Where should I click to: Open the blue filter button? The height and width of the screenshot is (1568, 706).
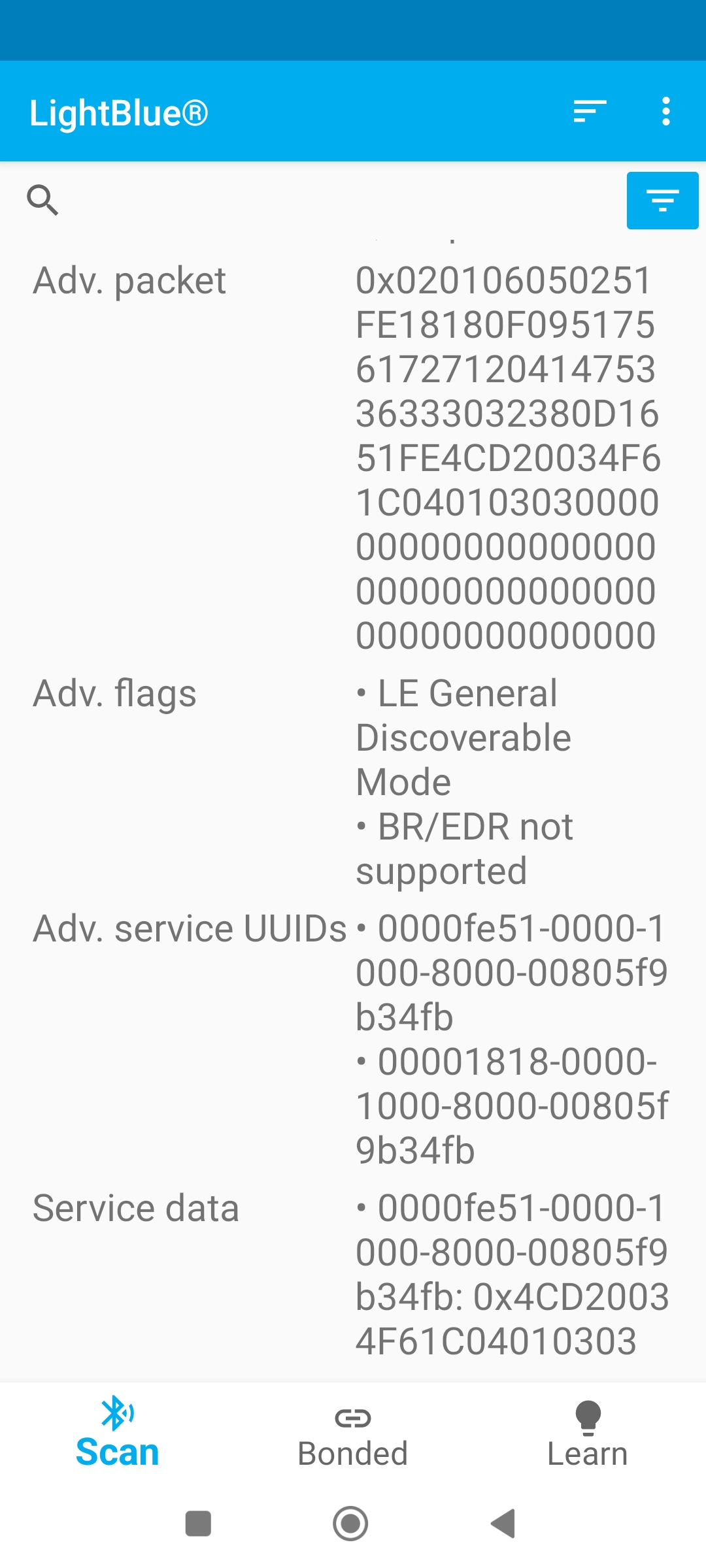coord(662,201)
